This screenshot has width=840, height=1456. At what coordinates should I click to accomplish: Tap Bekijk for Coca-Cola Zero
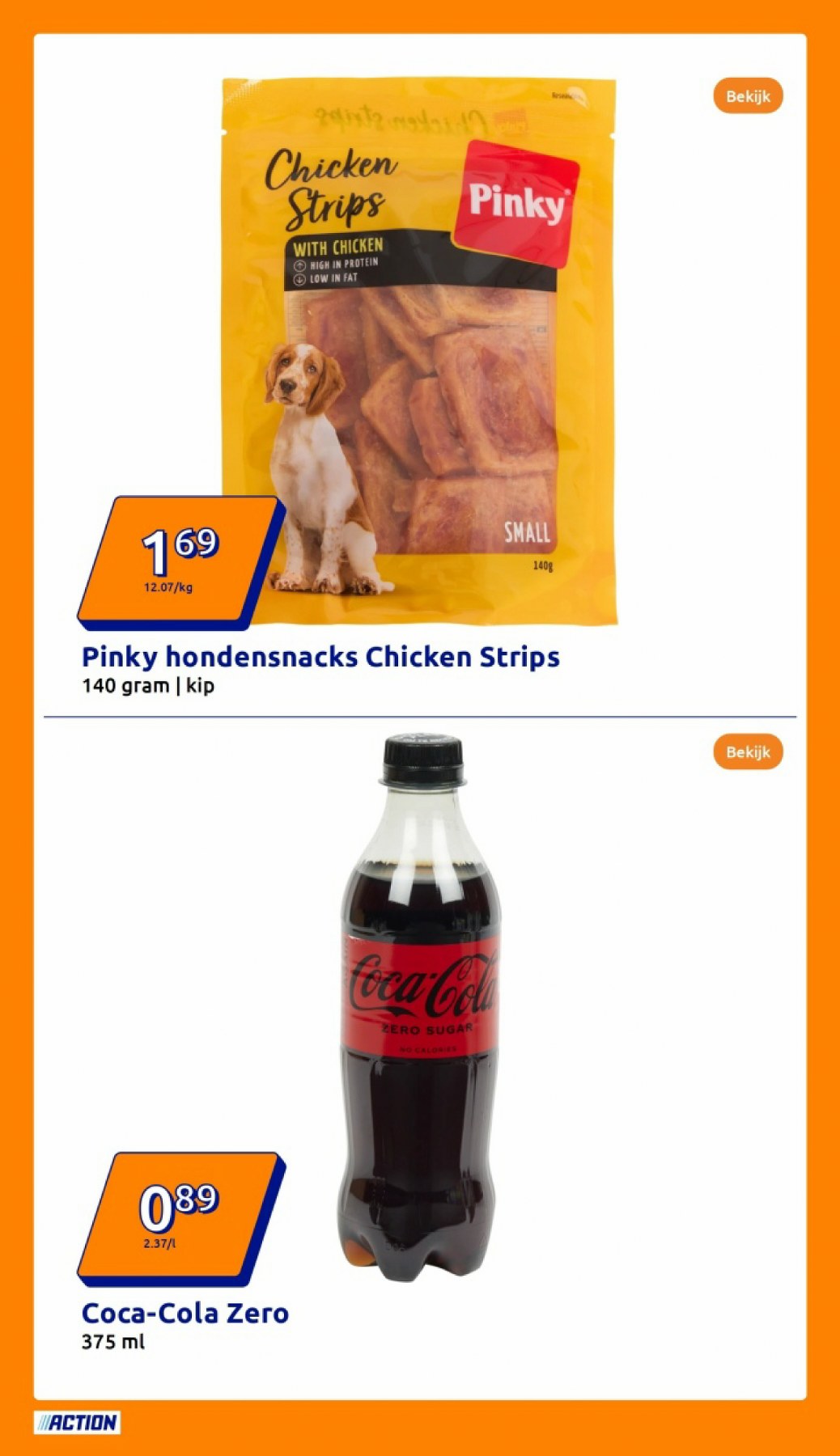(748, 752)
